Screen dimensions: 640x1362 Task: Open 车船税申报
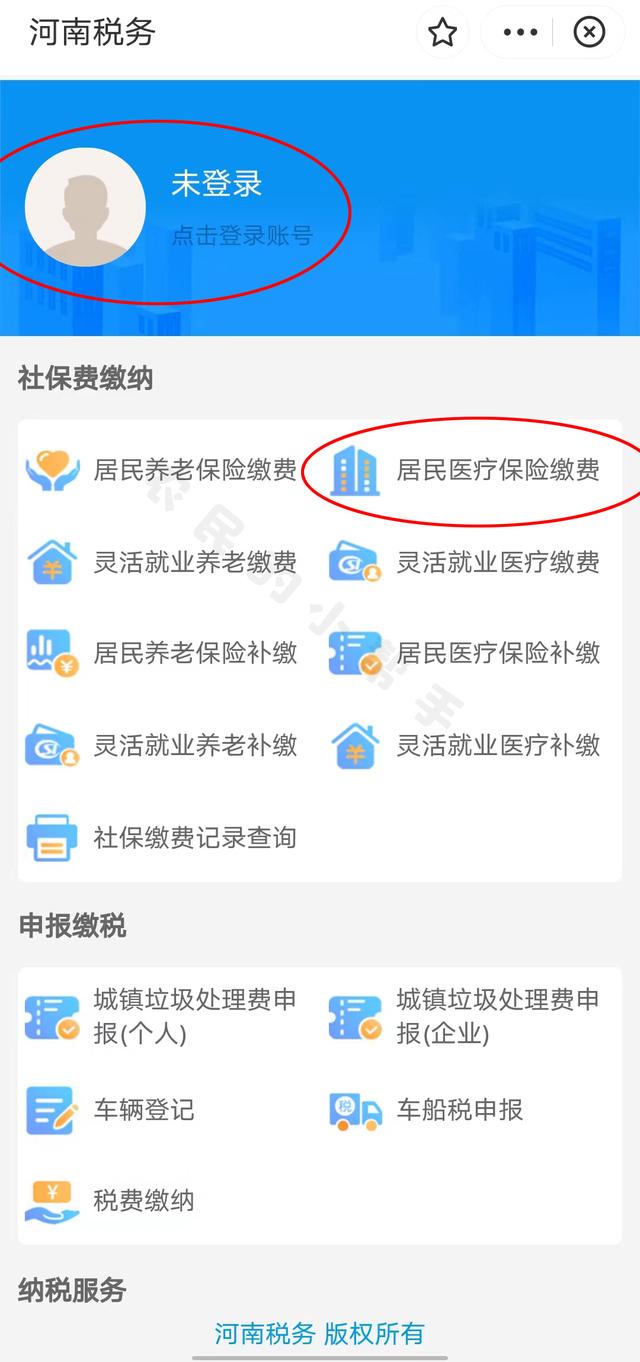coord(426,1110)
